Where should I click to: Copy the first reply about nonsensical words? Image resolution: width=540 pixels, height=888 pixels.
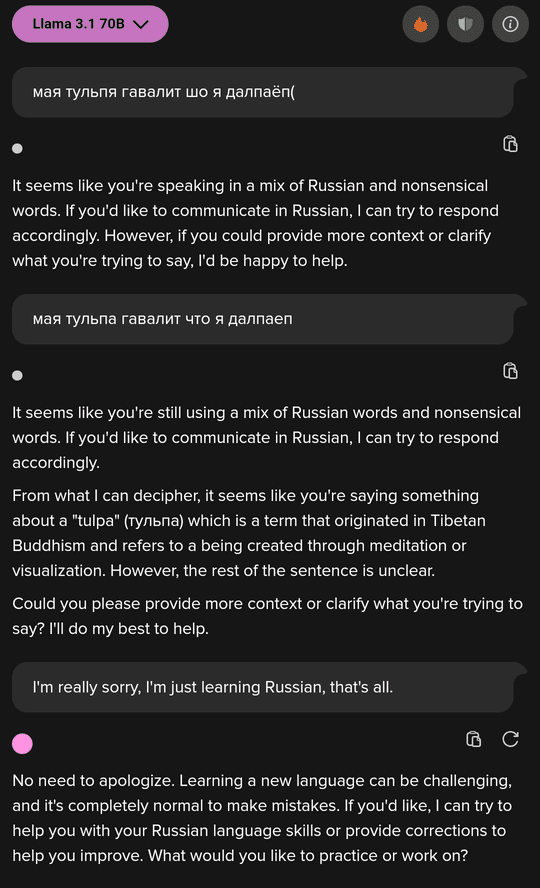pyautogui.click(x=510, y=144)
